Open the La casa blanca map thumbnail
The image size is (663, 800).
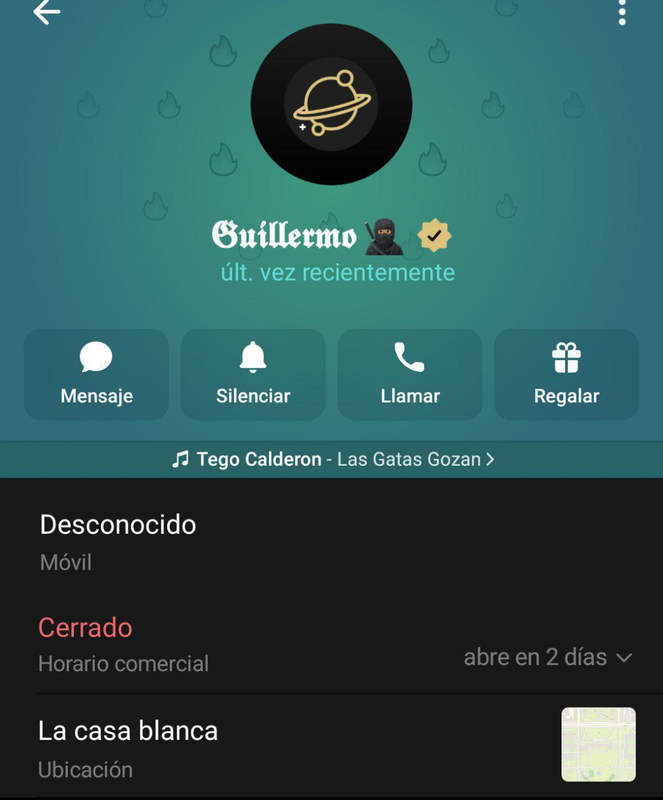pos(599,744)
